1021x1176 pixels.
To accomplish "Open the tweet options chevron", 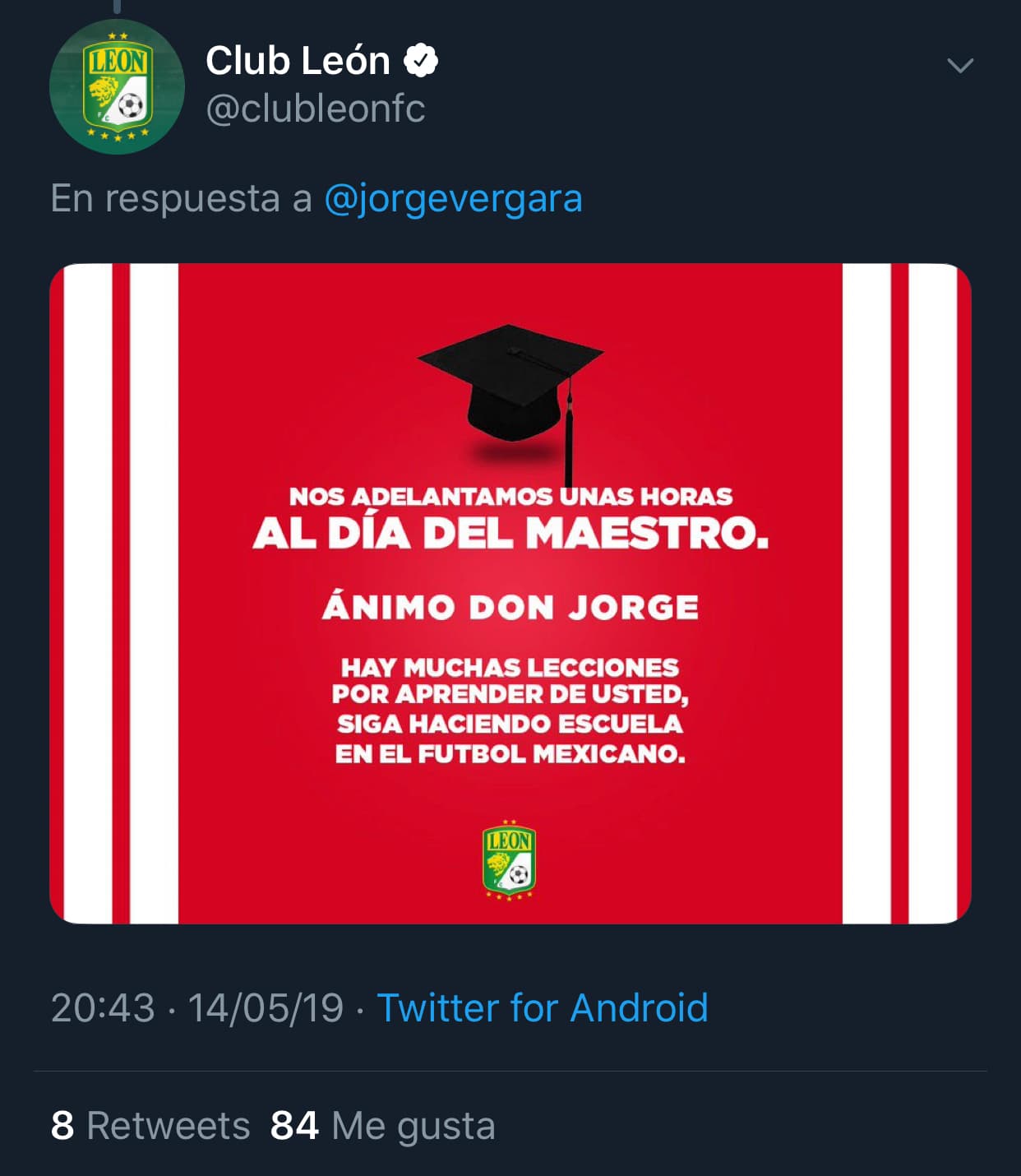I will tap(959, 65).
